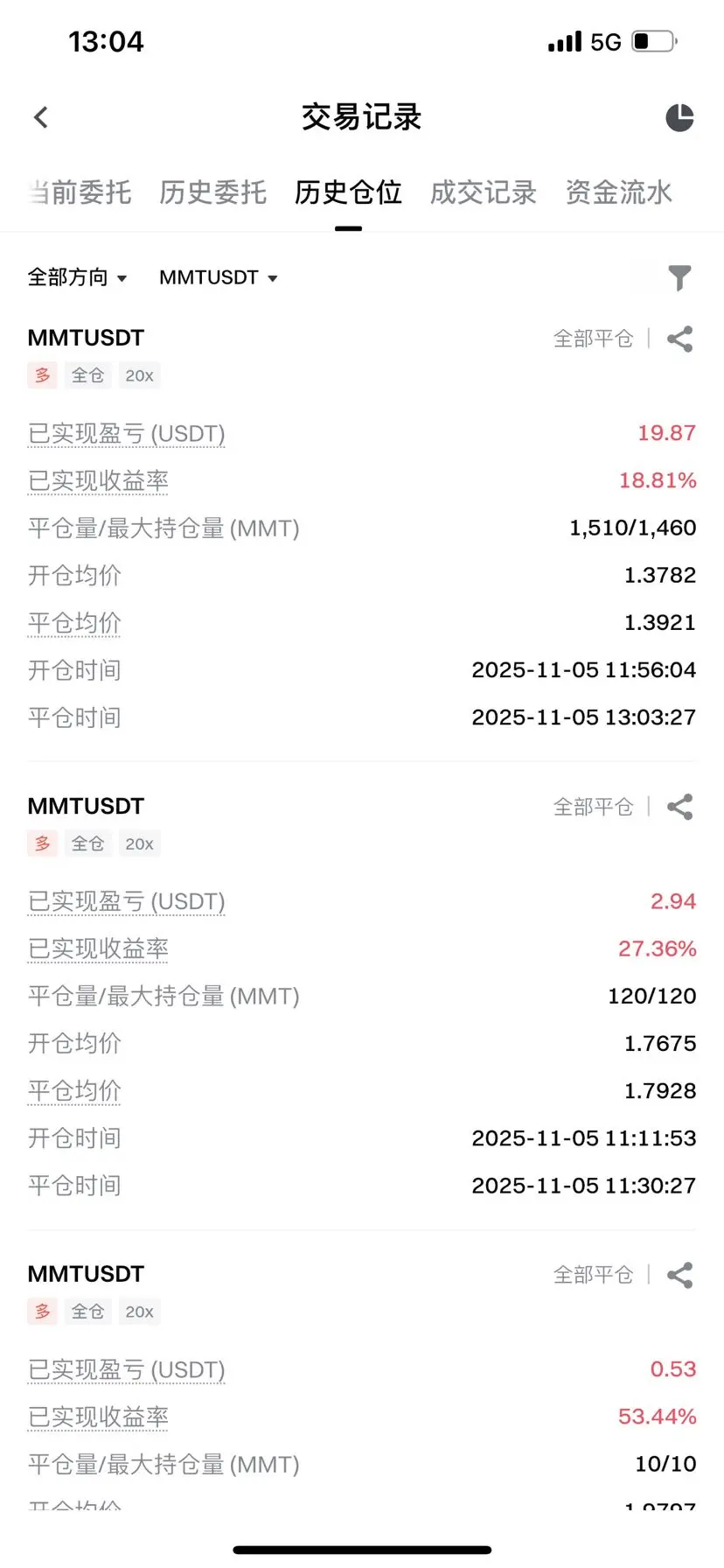Switch to the 成交记录 tab
The image size is (724, 1568).
484,192
